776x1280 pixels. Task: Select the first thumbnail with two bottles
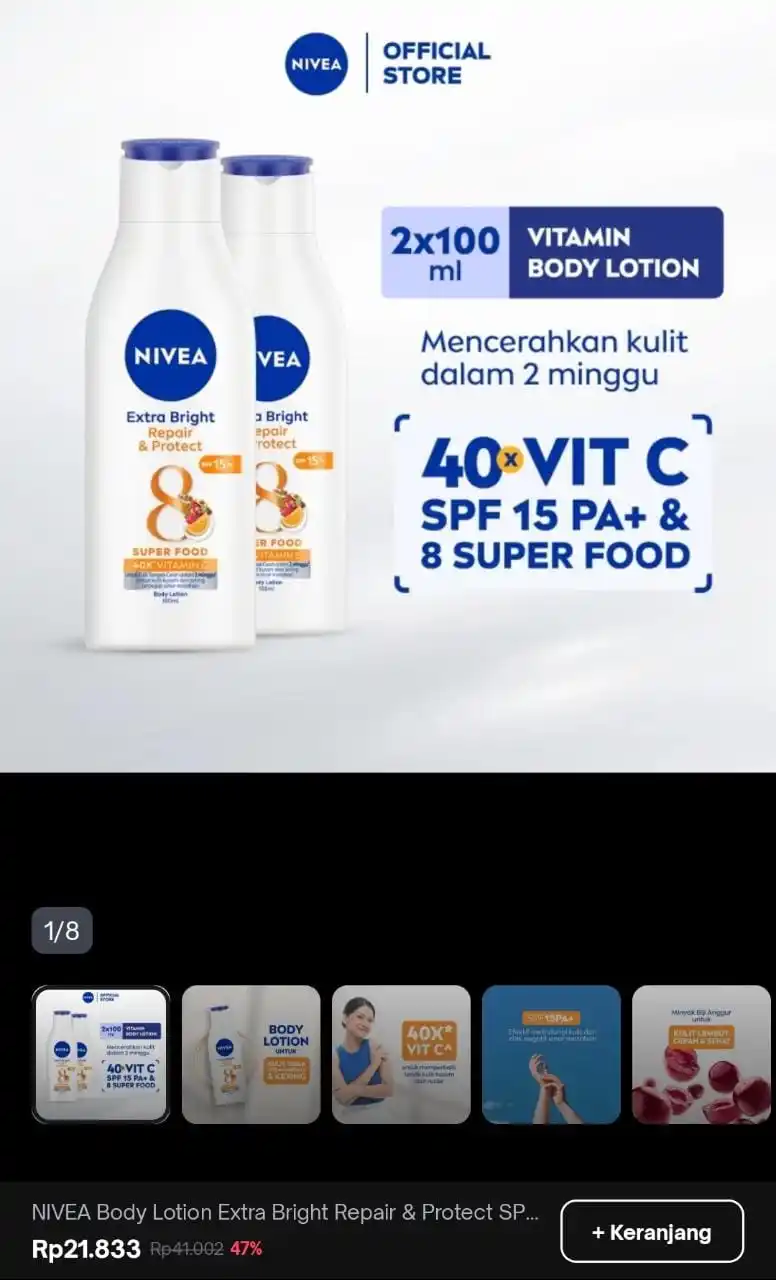(101, 1054)
